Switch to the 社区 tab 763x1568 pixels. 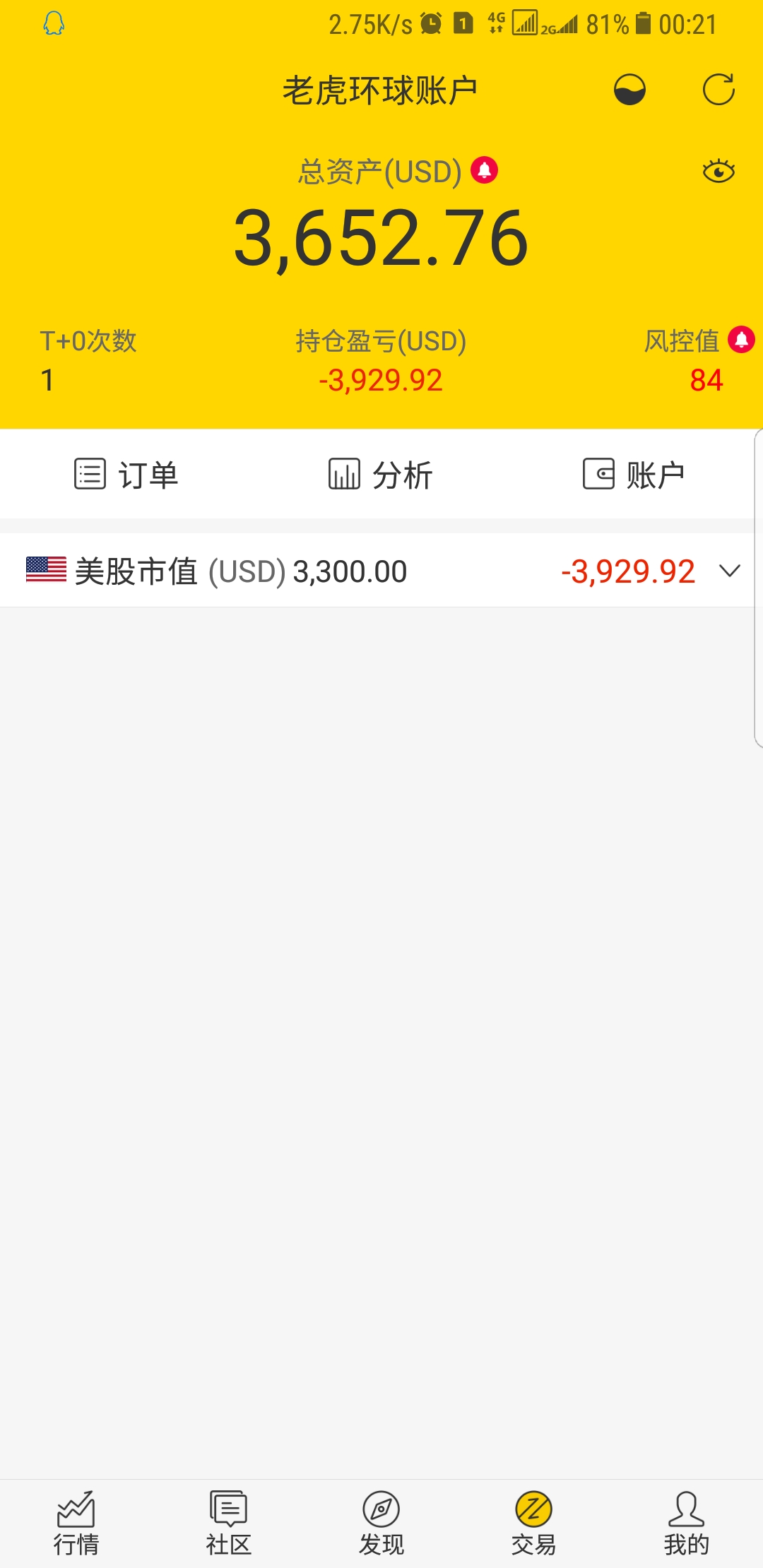pos(229,1524)
